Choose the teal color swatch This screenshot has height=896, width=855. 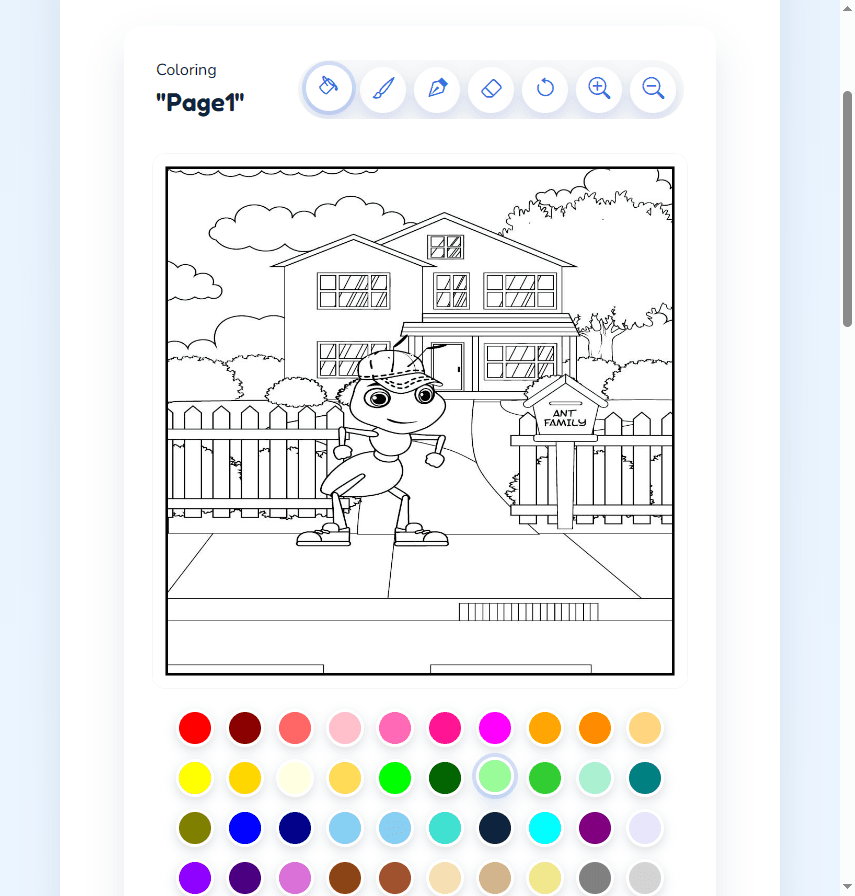point(645,778)
